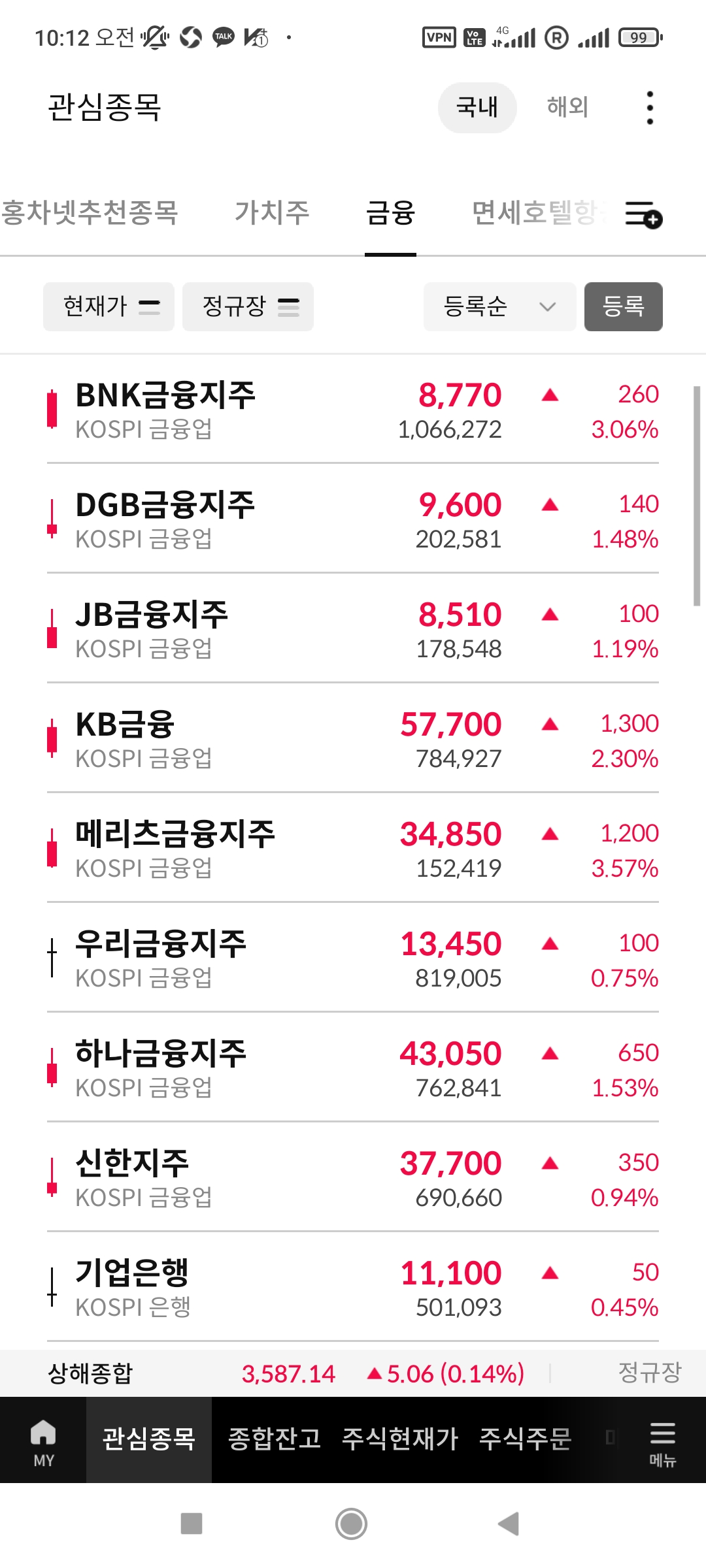The height and width of the screenshot is (1568, 706).
Task: Open the 가치주 watchlist tab
Action: tap(272, 212)
